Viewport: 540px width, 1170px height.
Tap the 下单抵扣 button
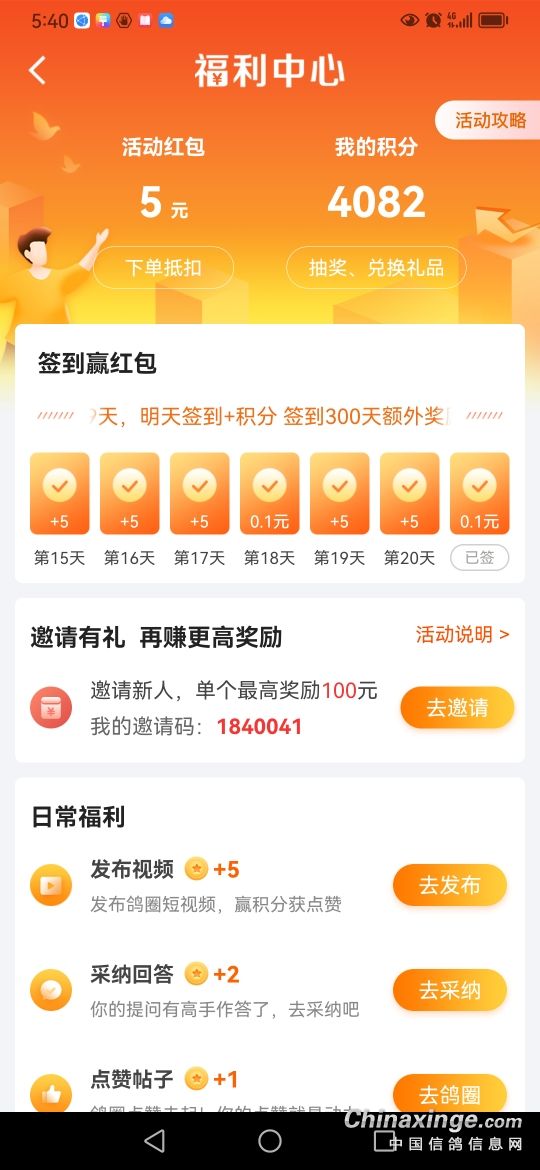[163, 268]
